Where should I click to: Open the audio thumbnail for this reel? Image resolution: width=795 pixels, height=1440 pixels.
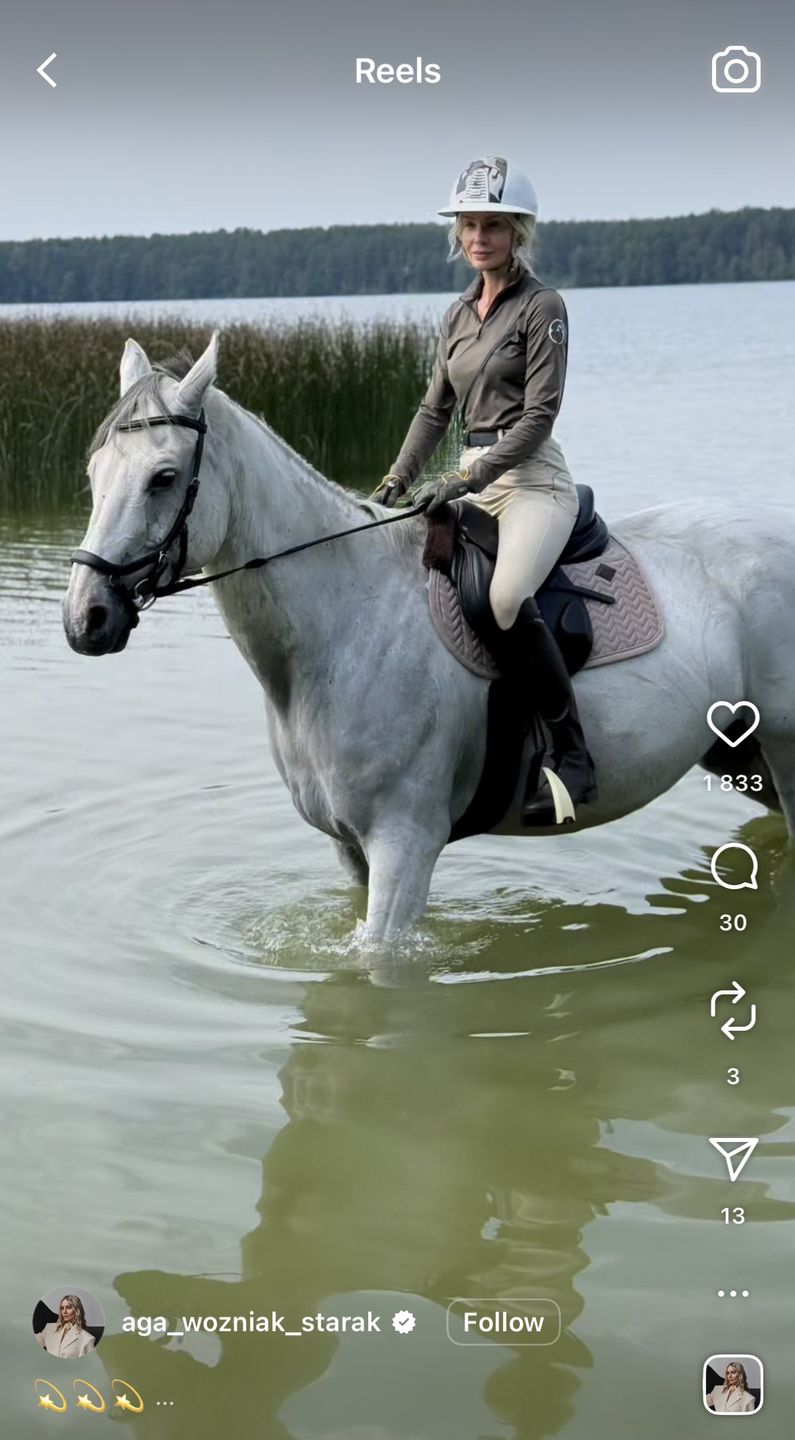733,1385
